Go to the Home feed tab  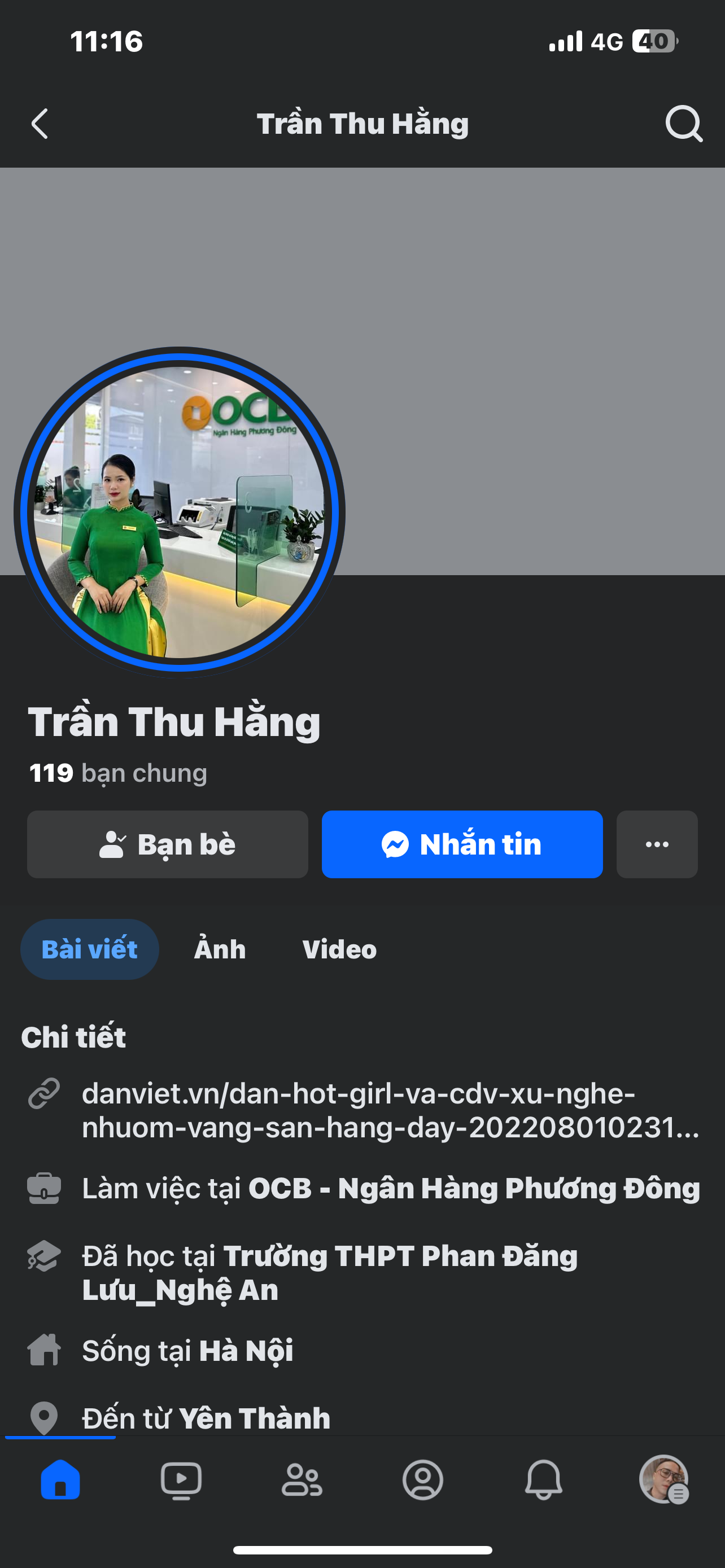(x=60, y=1480)
